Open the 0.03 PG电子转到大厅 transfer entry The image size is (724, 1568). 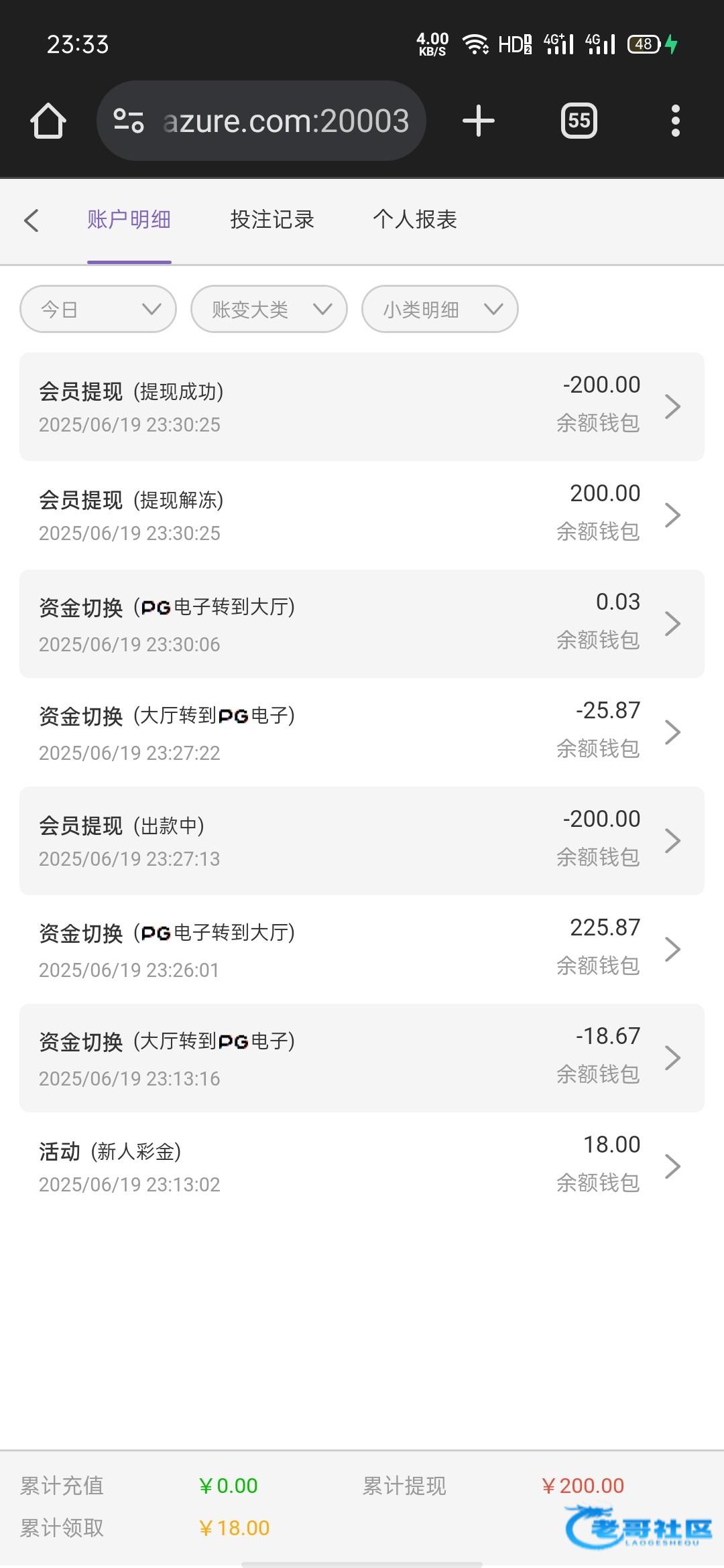coord(362,624)
